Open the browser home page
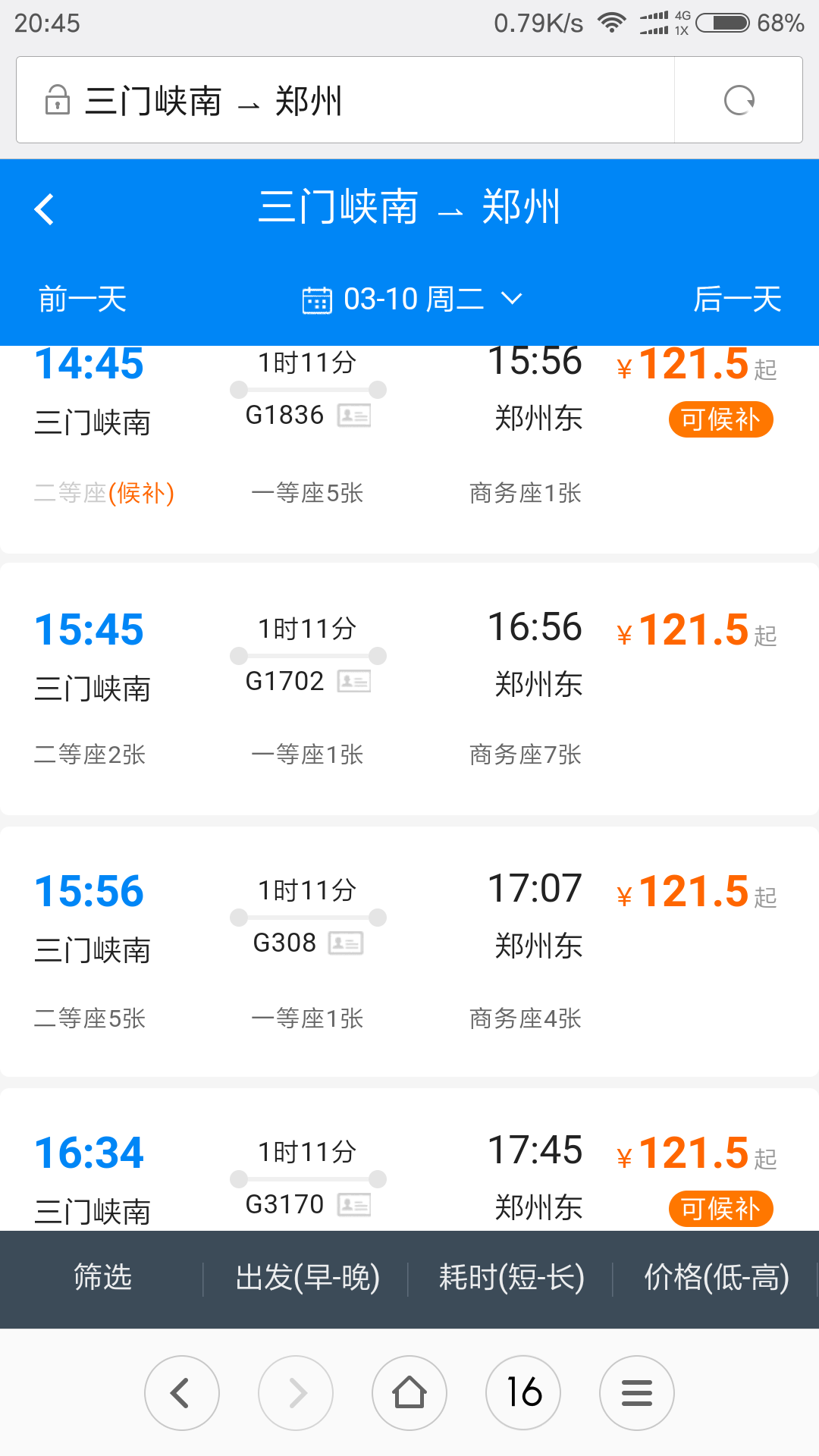 click(x=409, y=1393)
